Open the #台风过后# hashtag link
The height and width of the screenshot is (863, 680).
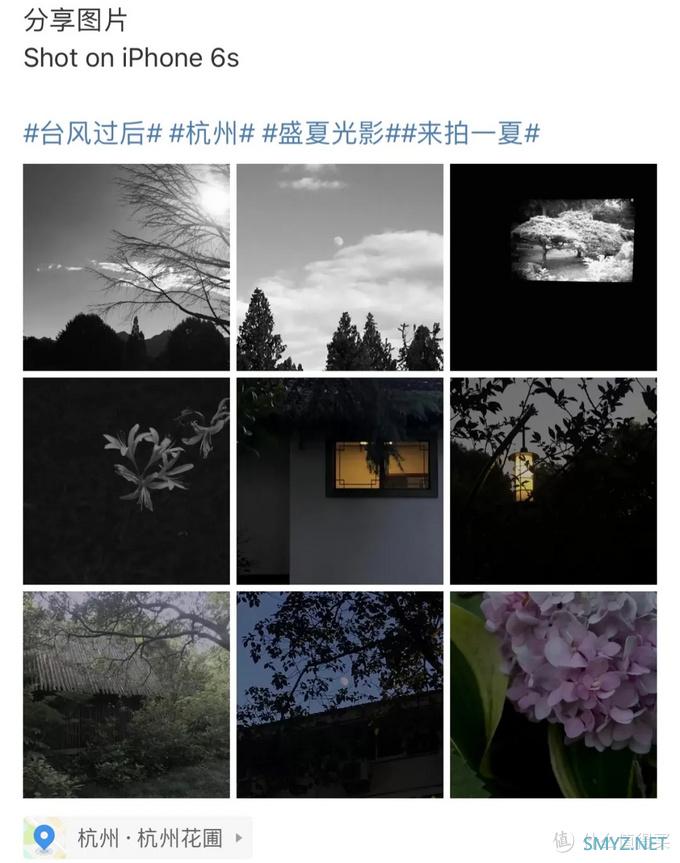93,133
